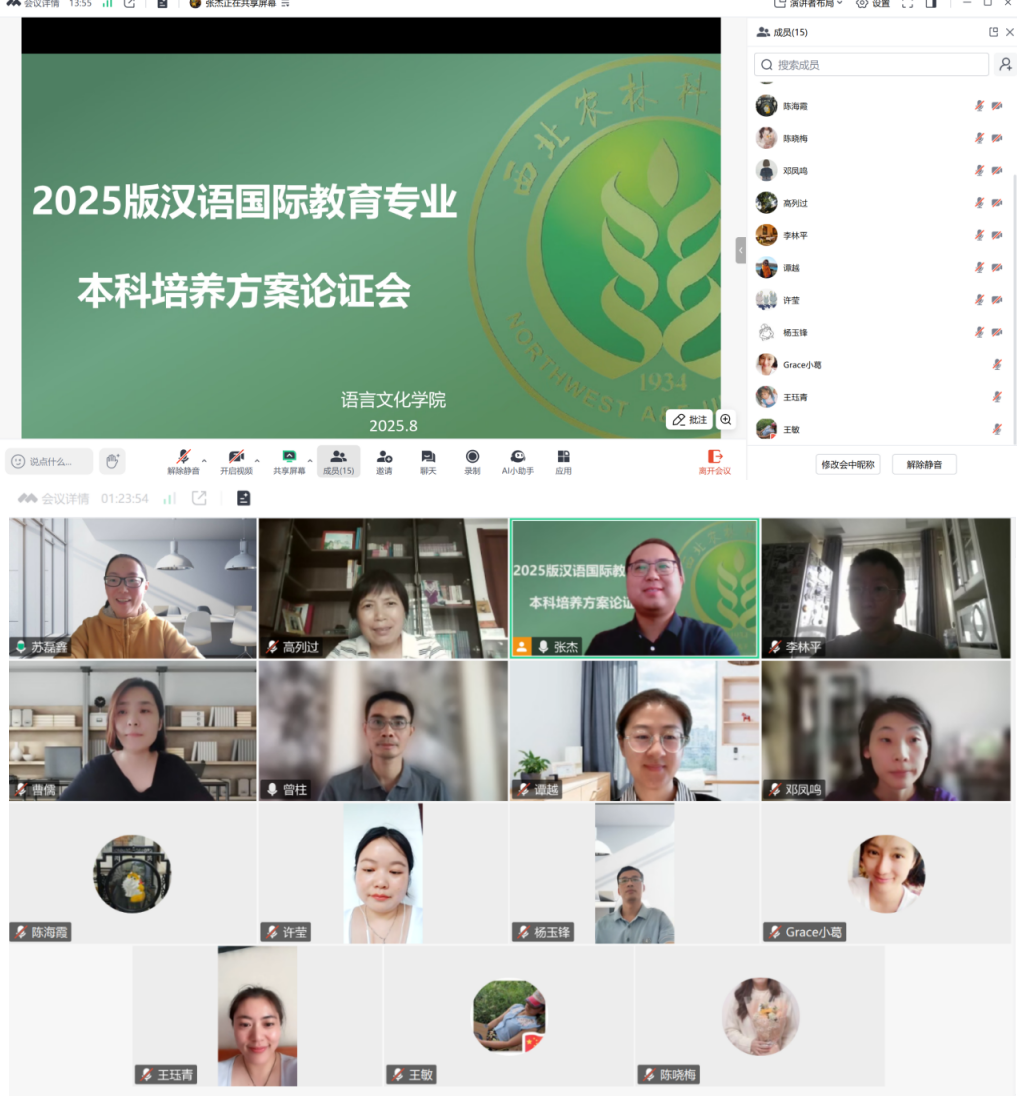Start recording with 录制

[x=472, y=461]
